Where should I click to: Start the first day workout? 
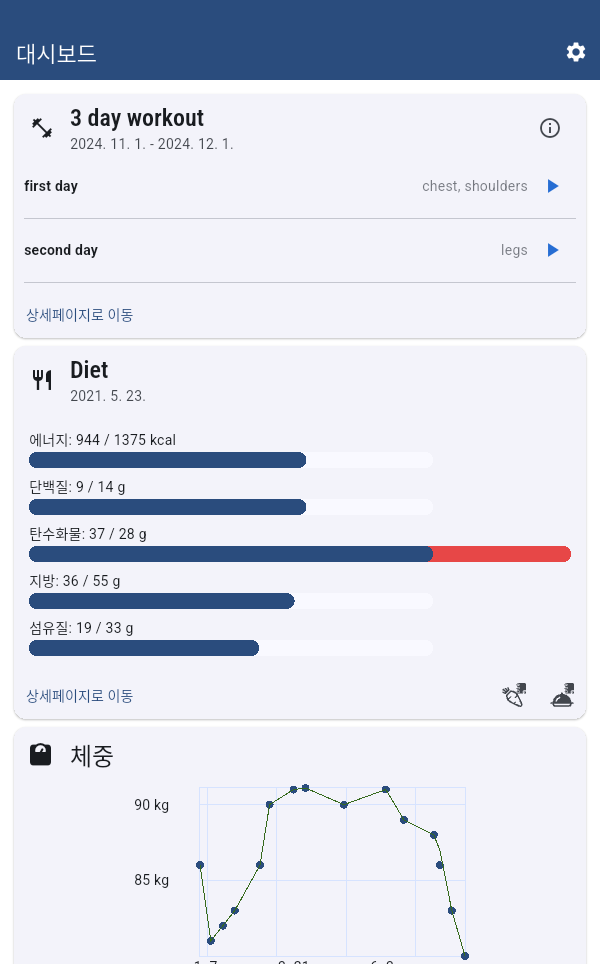(553, 186)
